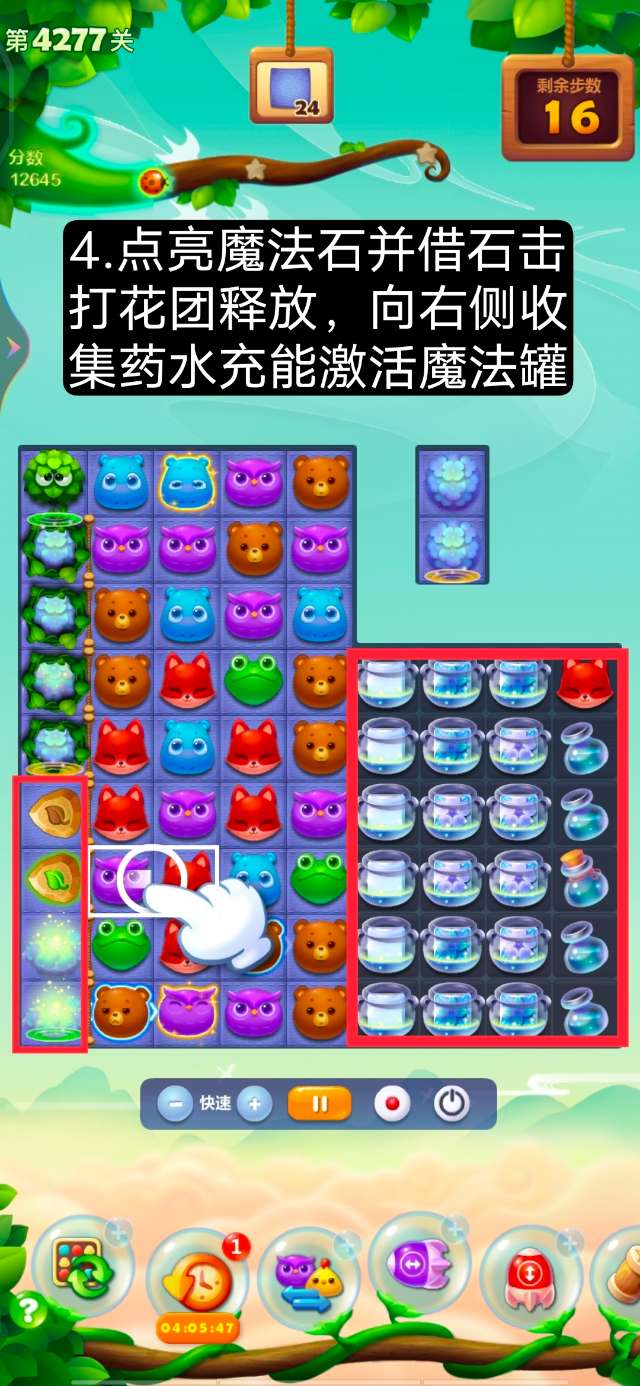Select the horizontal purple rocket booster
This screenshot has height=1386, width=640.
tap(418, 1263)
